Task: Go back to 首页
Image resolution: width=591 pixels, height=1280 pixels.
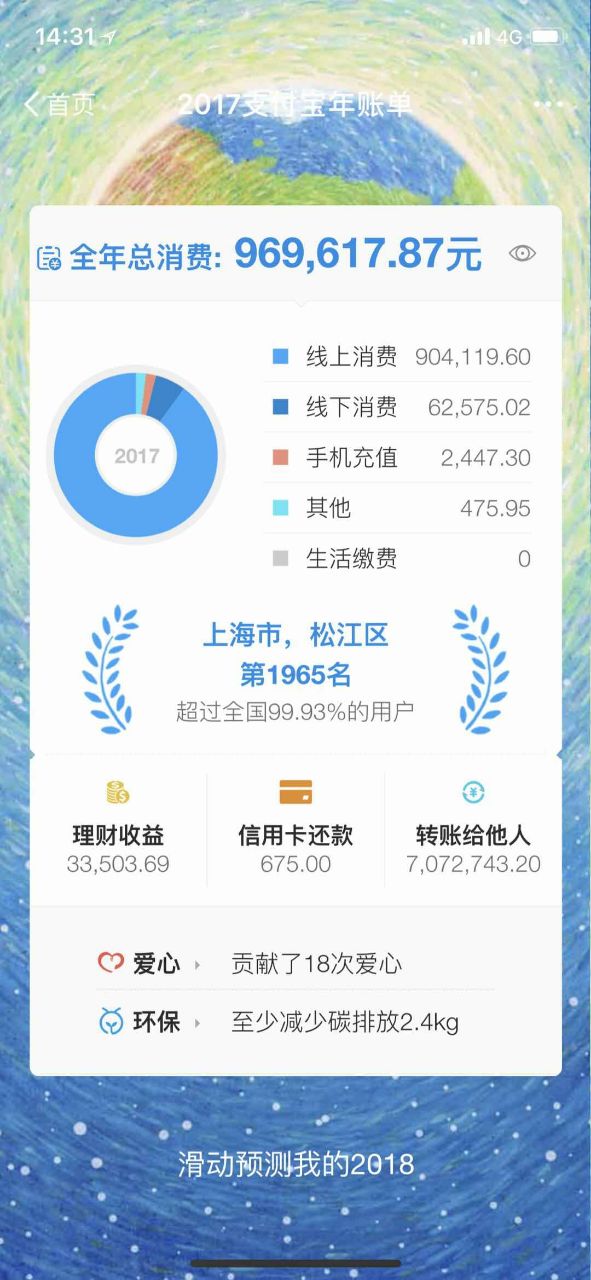Action: point(59,104)
